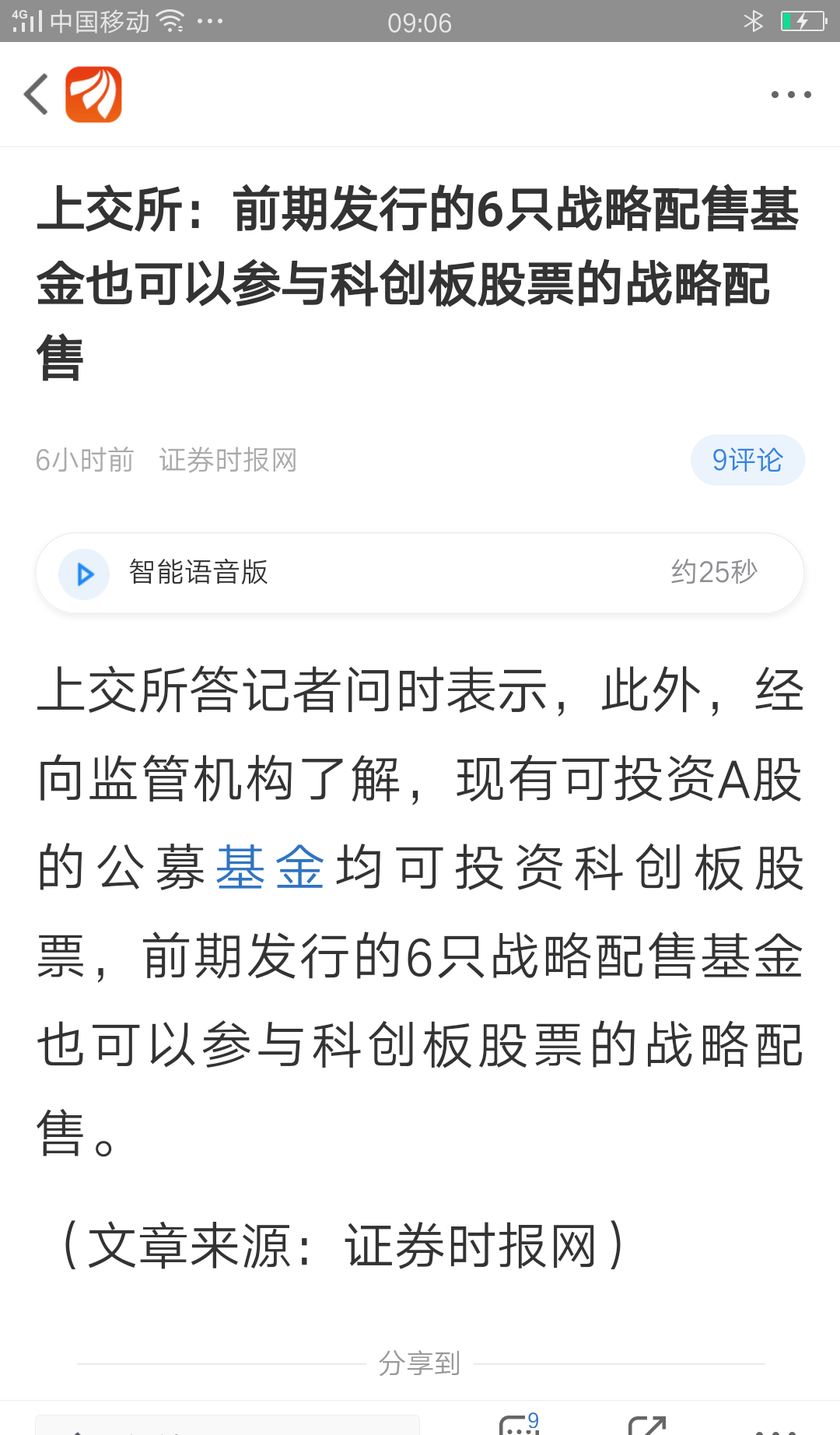Open comments via the 9评论 button
The width and height of the screenshot is (840, 1435).
pyautogui.click(x=747, y=459)
